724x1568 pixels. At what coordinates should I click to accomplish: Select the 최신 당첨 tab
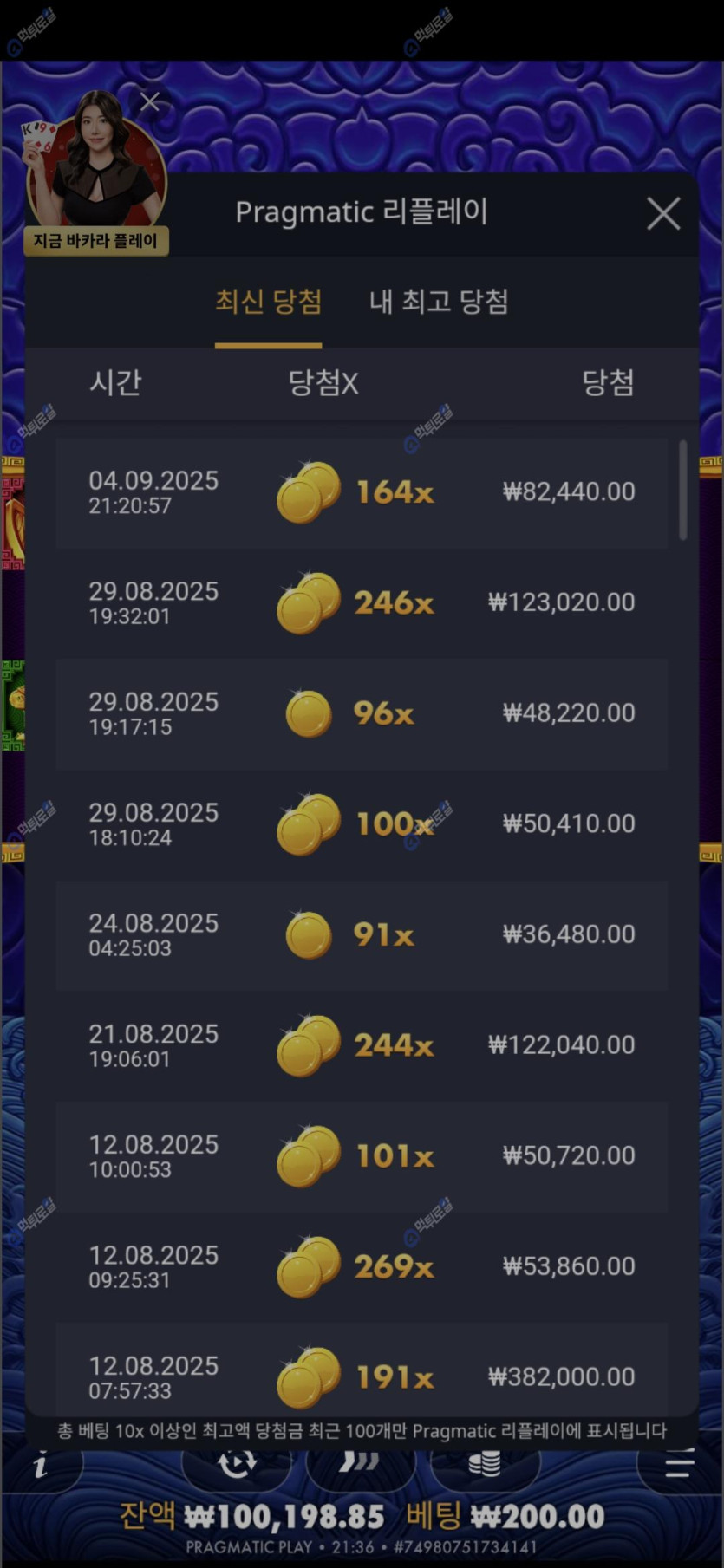point(268,302)
